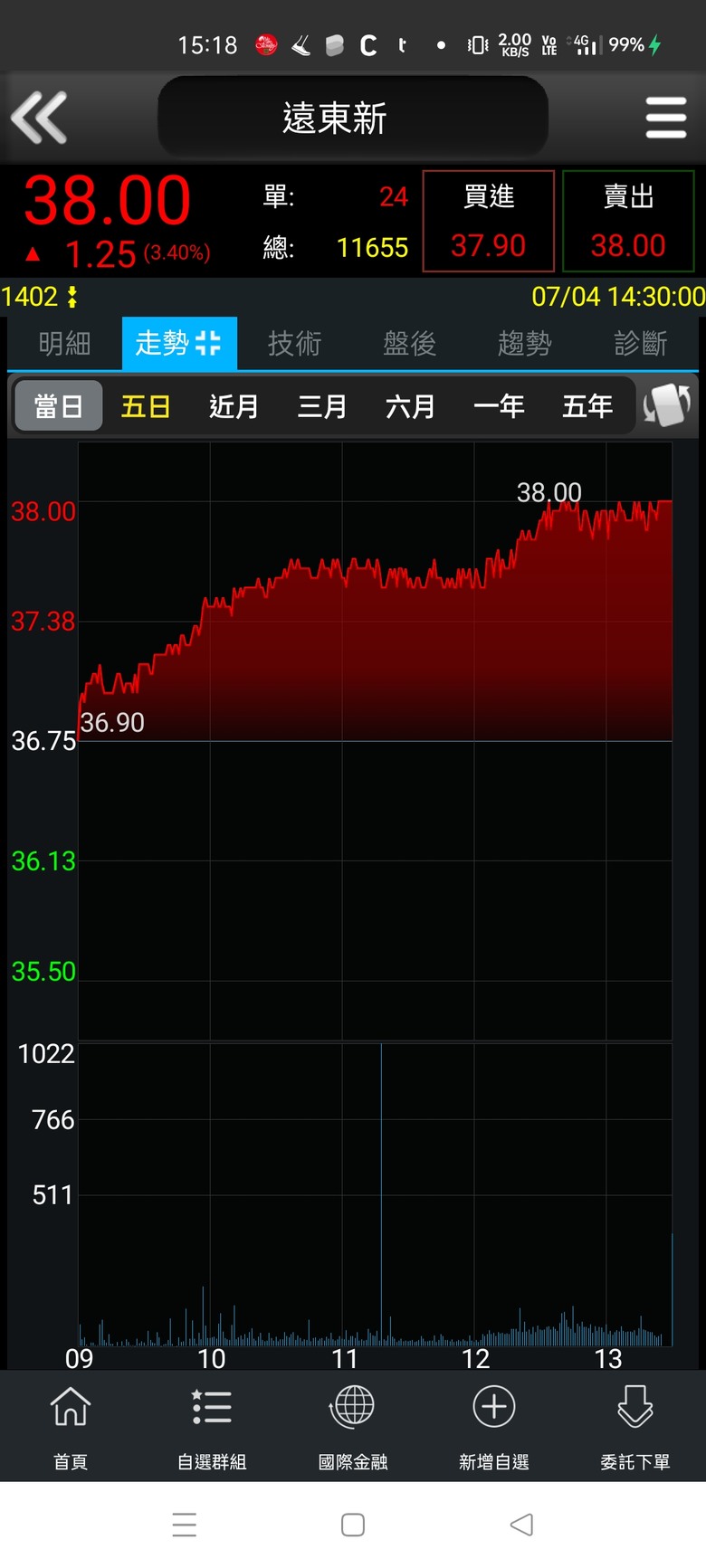Switch chart to 五年 range
This screenshot has width=706, height=1568.
click(x=587, y=406)
